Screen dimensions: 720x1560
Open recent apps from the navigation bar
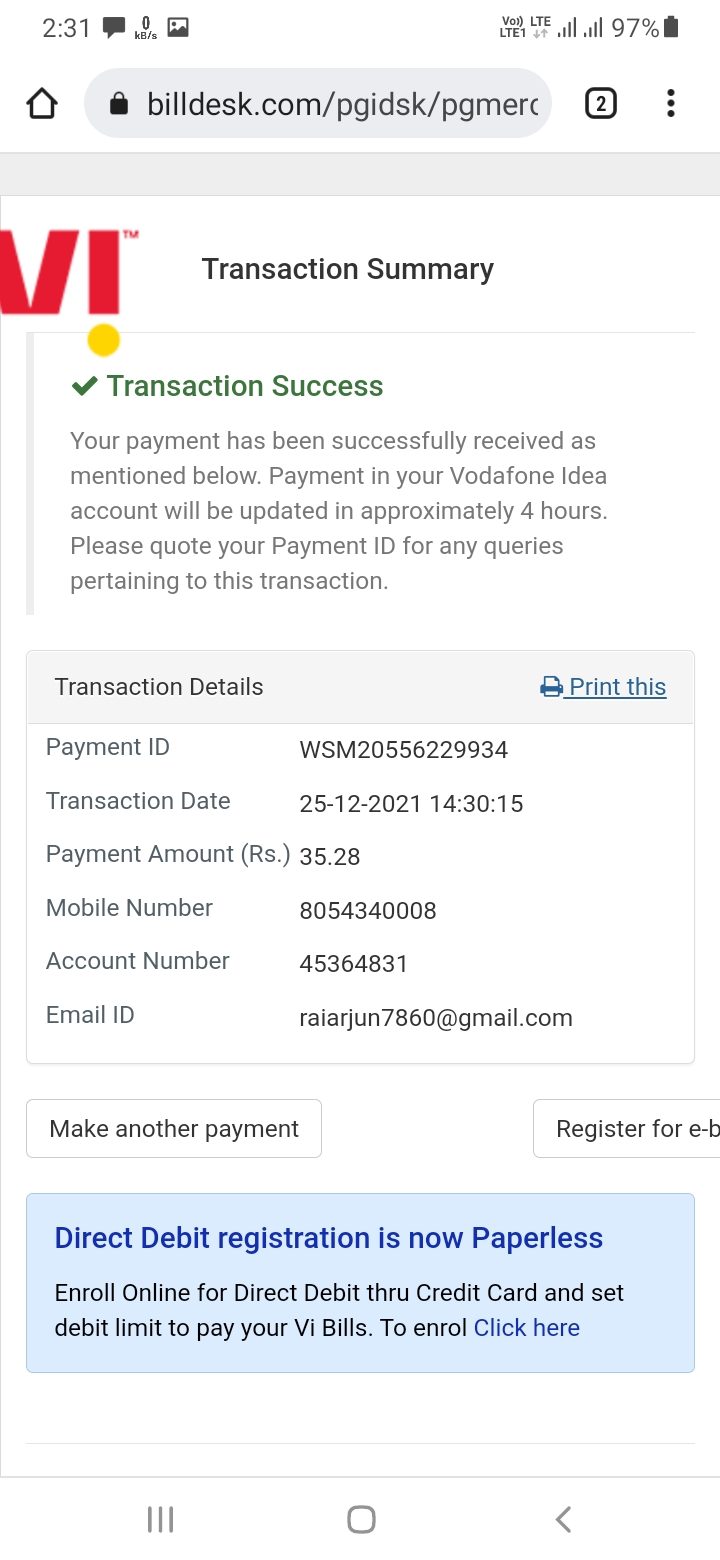tap(160, 1520)
